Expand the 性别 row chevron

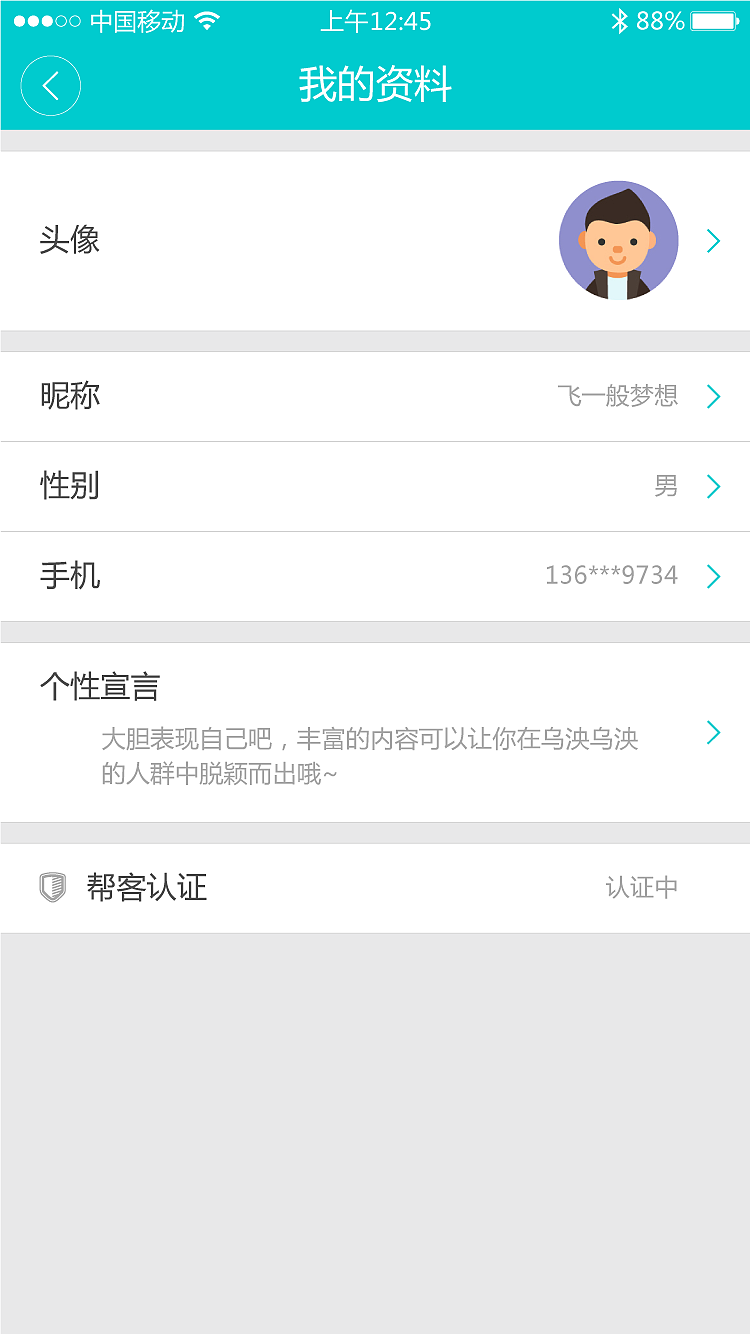tap(713, 486)
